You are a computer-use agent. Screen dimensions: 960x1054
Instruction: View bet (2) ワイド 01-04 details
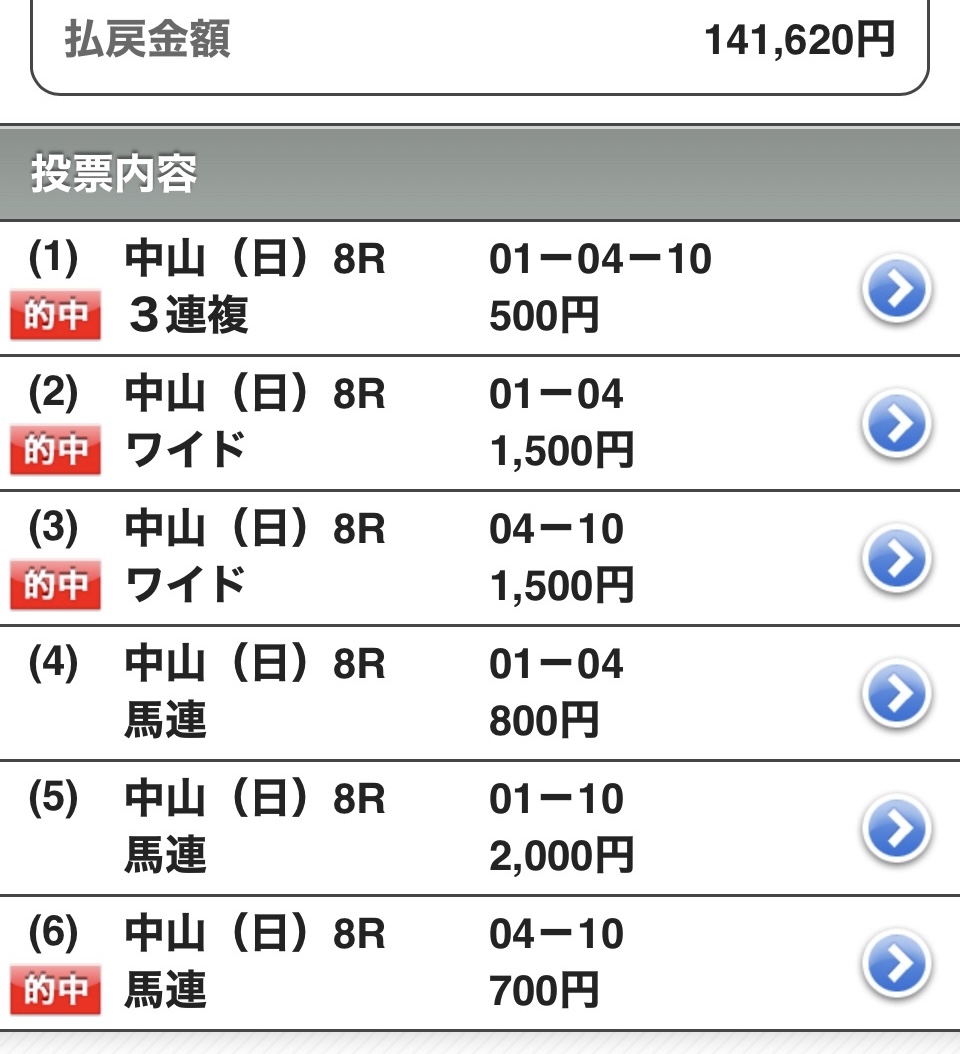pos(897,424)
